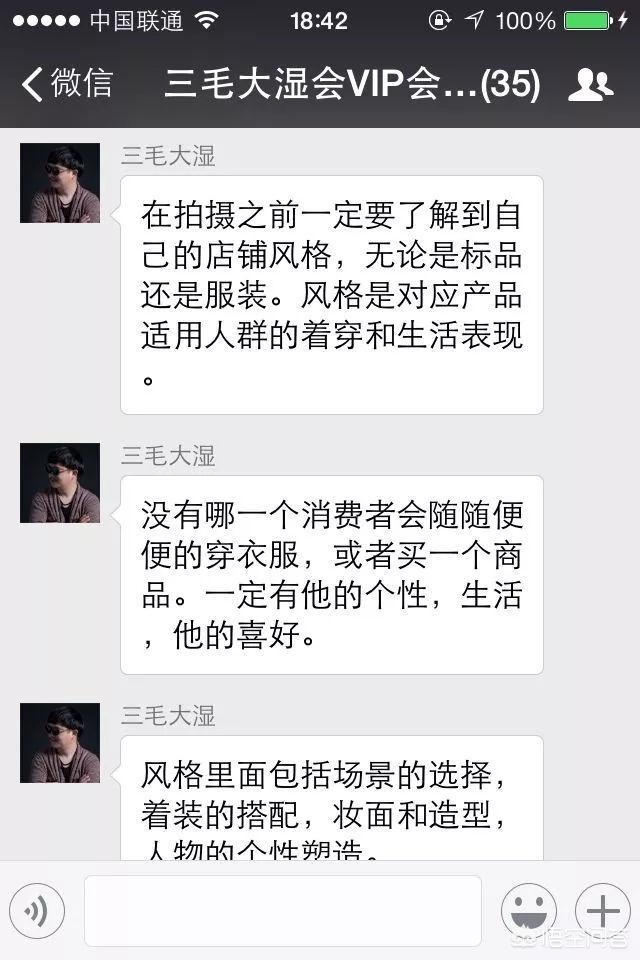Go back to the 微信 chat list
The image size is (640, 960).
(x=68, y=84)
